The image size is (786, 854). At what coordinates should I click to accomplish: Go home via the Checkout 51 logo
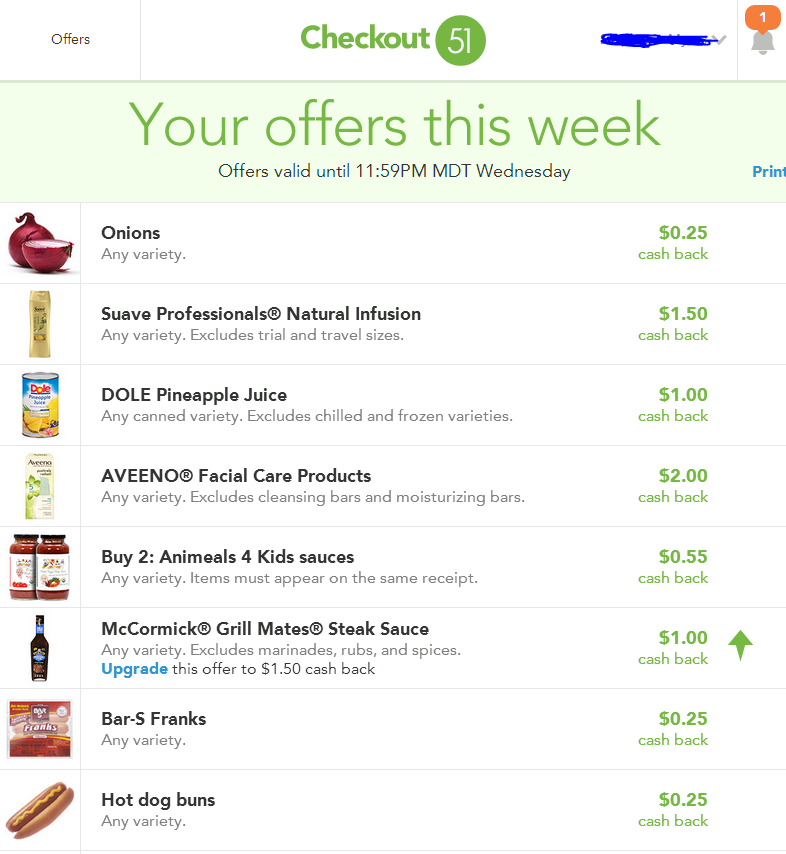pyautogui.click(x=393, y=40)
